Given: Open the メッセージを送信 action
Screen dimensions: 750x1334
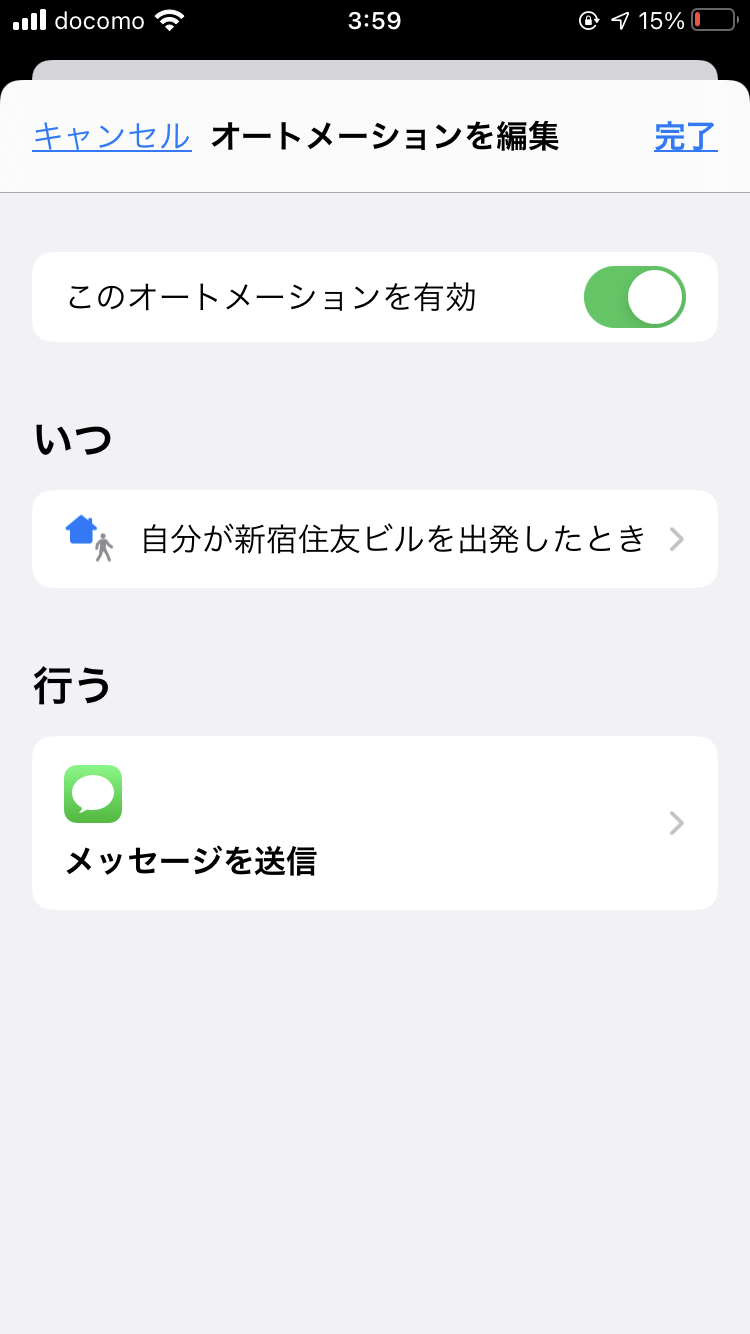Looking at the screenshot, I should (x=375, y=823).
